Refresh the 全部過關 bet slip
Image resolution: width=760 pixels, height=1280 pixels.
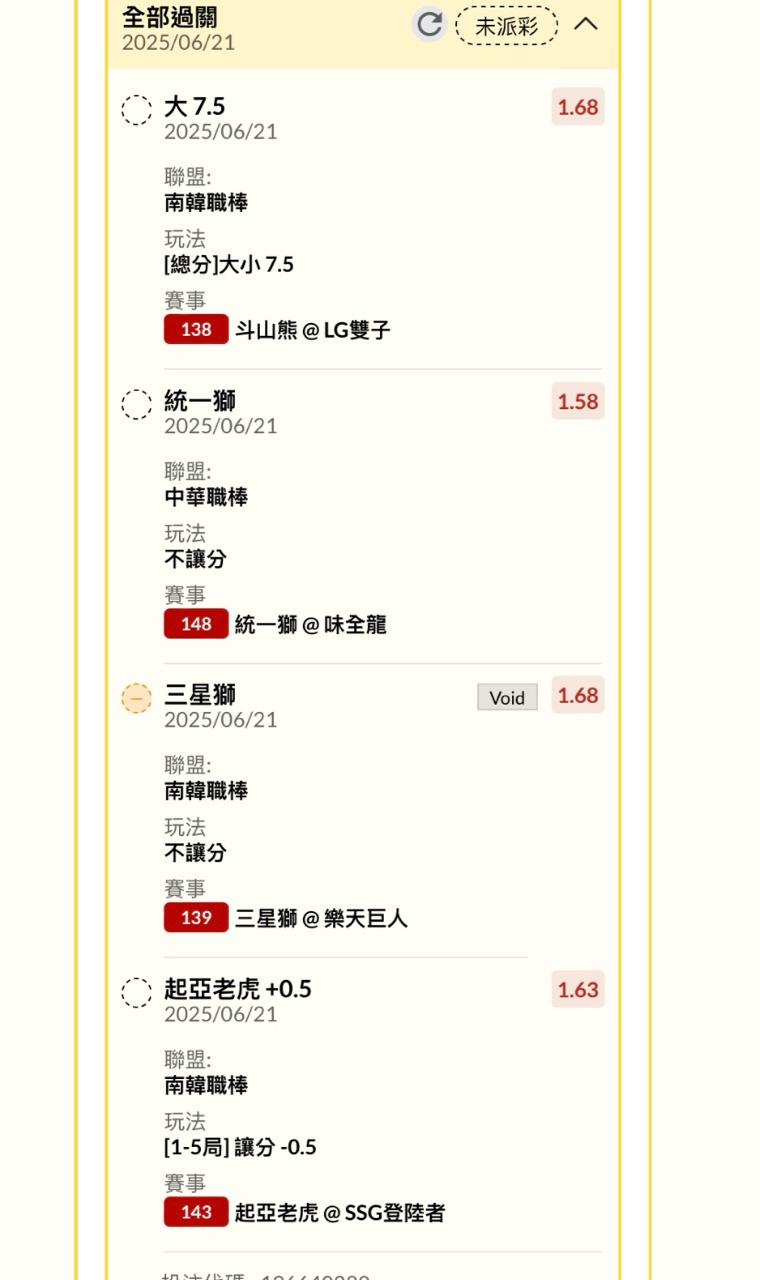click(x=430, y=25)
